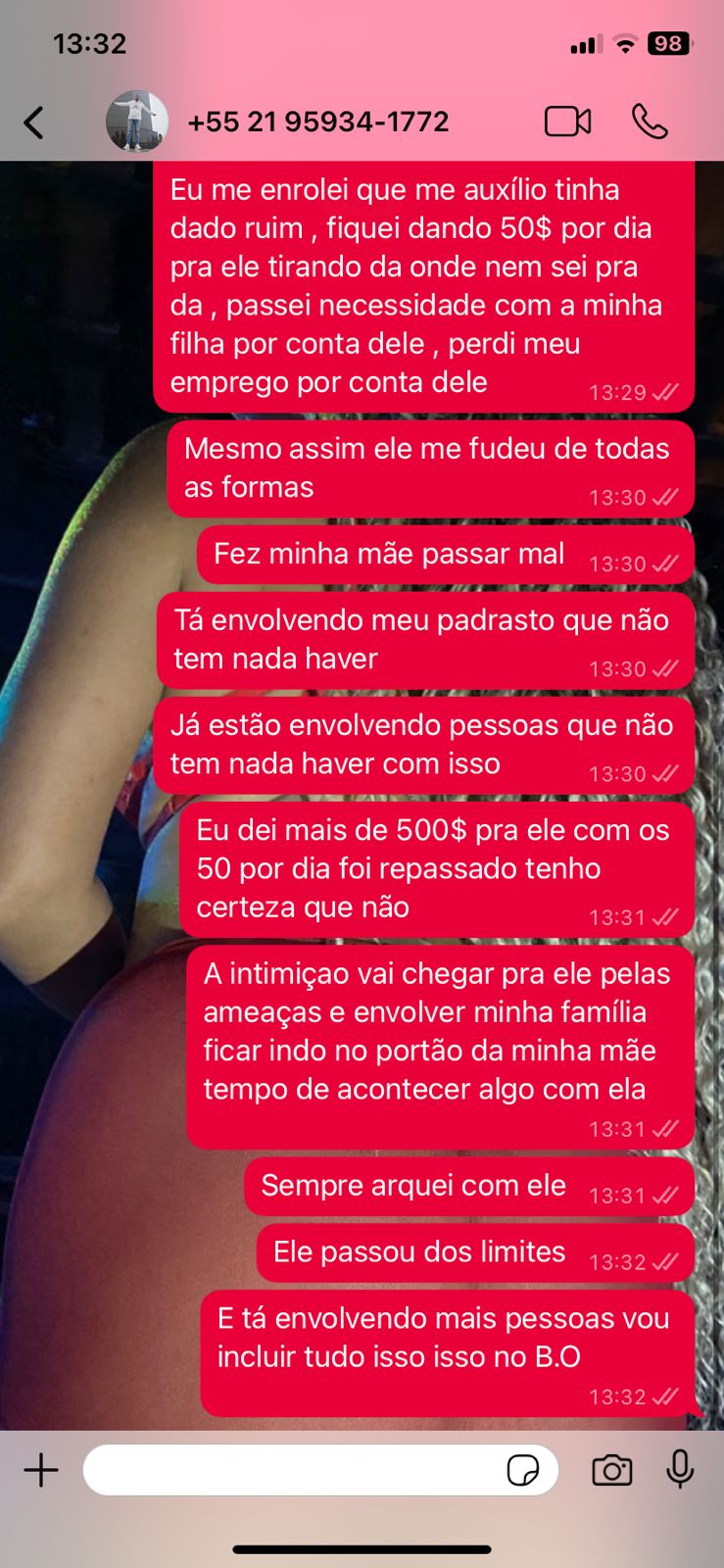Start a video call
Image resolution: width=724 pixels, height=1568 pixels.
(x=567, y=122)
